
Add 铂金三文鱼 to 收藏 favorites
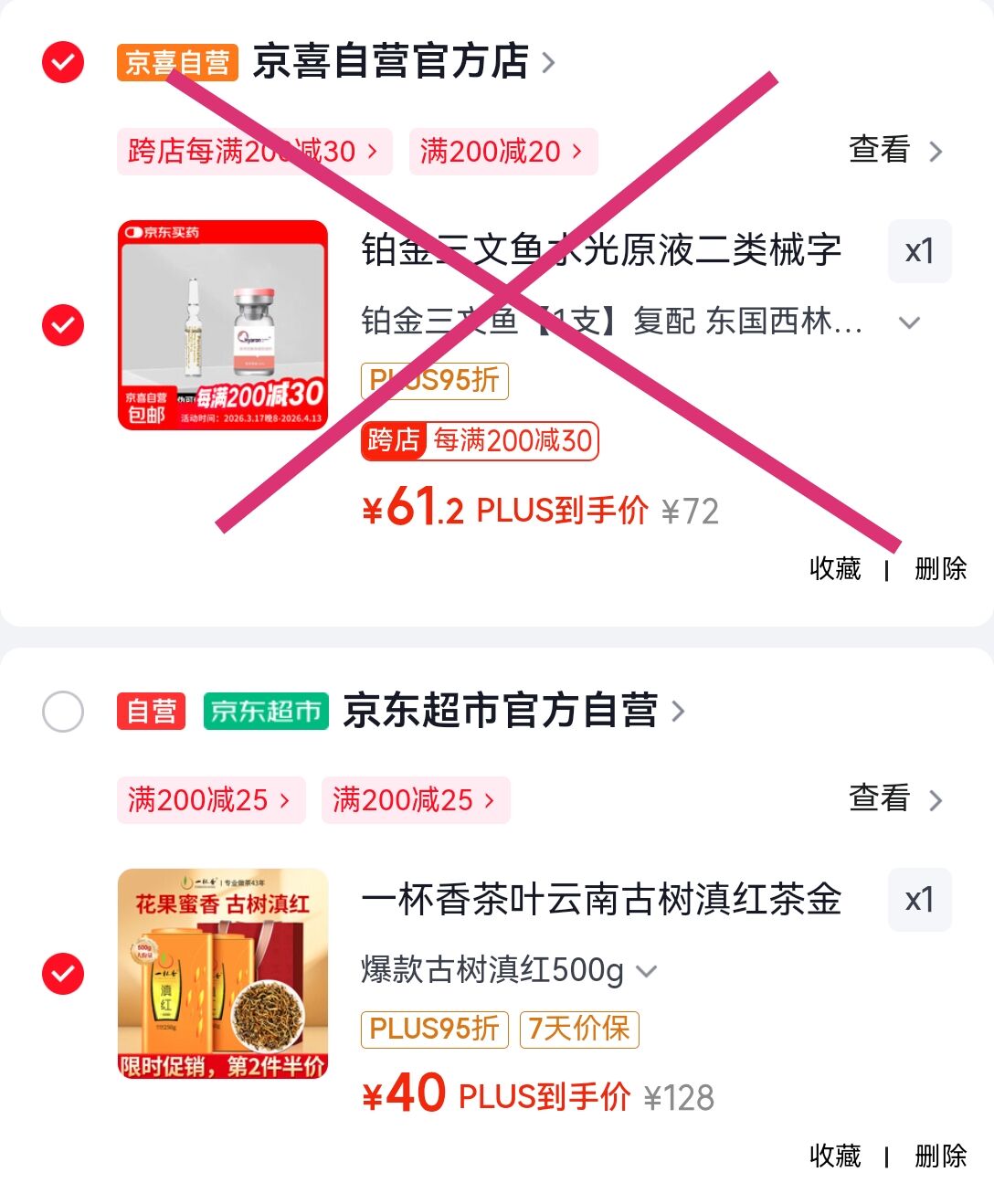pyautogui.click(x=835, y=569)
